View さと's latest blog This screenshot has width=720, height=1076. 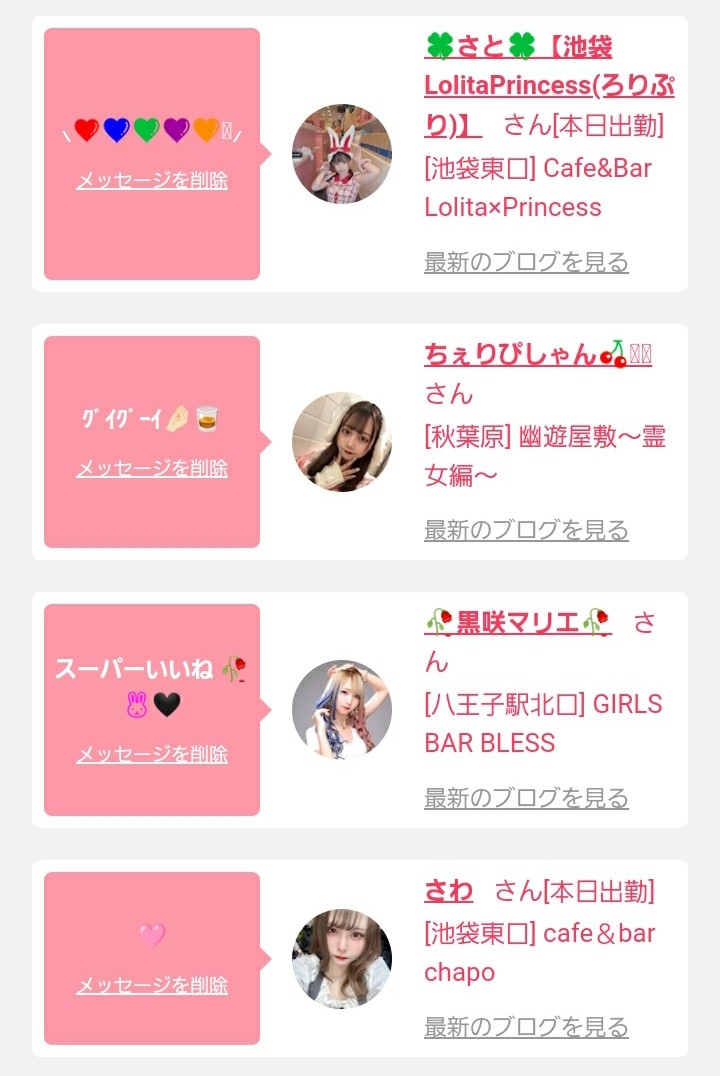point(526,263)
